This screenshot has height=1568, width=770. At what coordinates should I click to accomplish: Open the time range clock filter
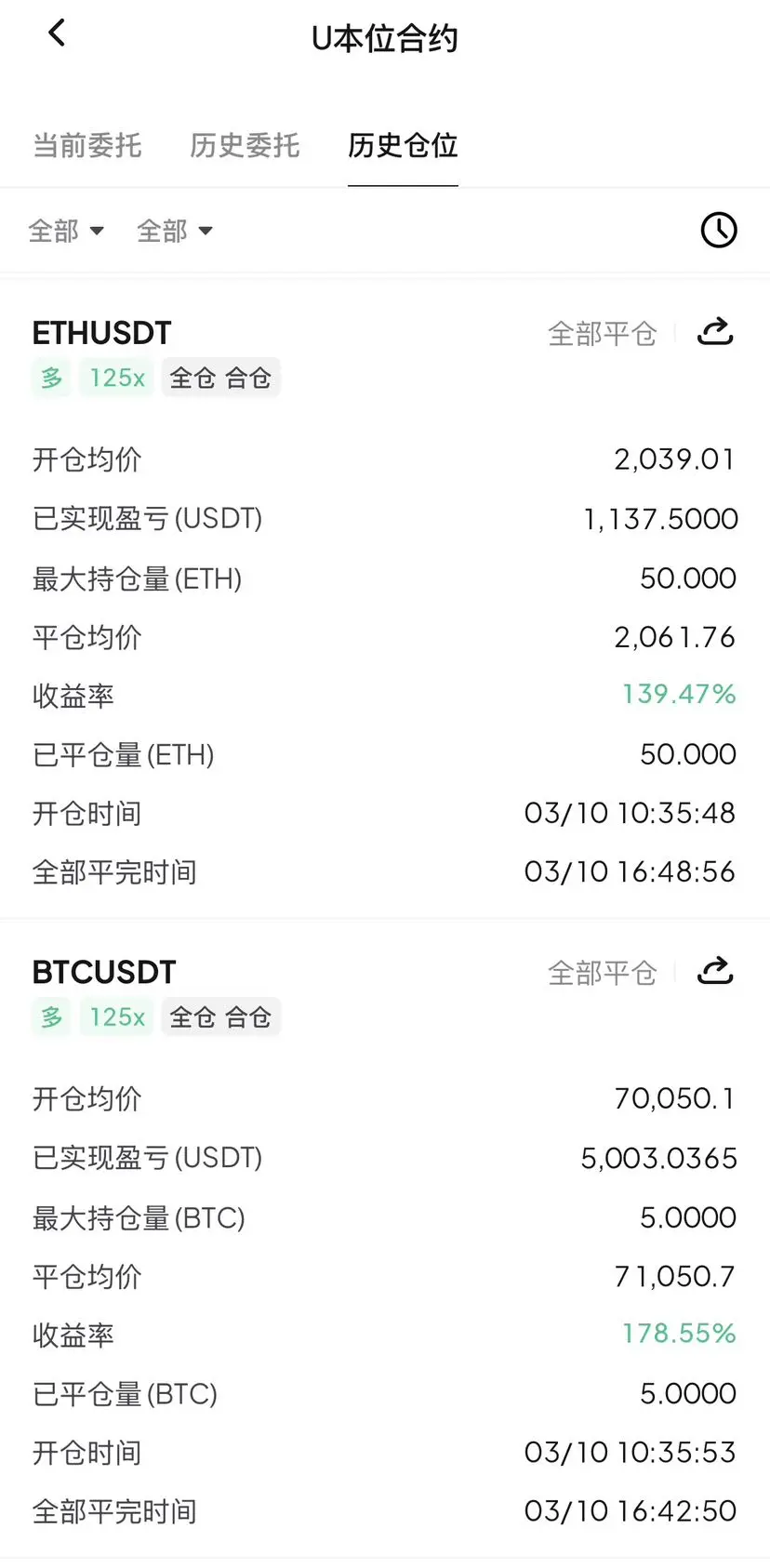coord(718,230)
